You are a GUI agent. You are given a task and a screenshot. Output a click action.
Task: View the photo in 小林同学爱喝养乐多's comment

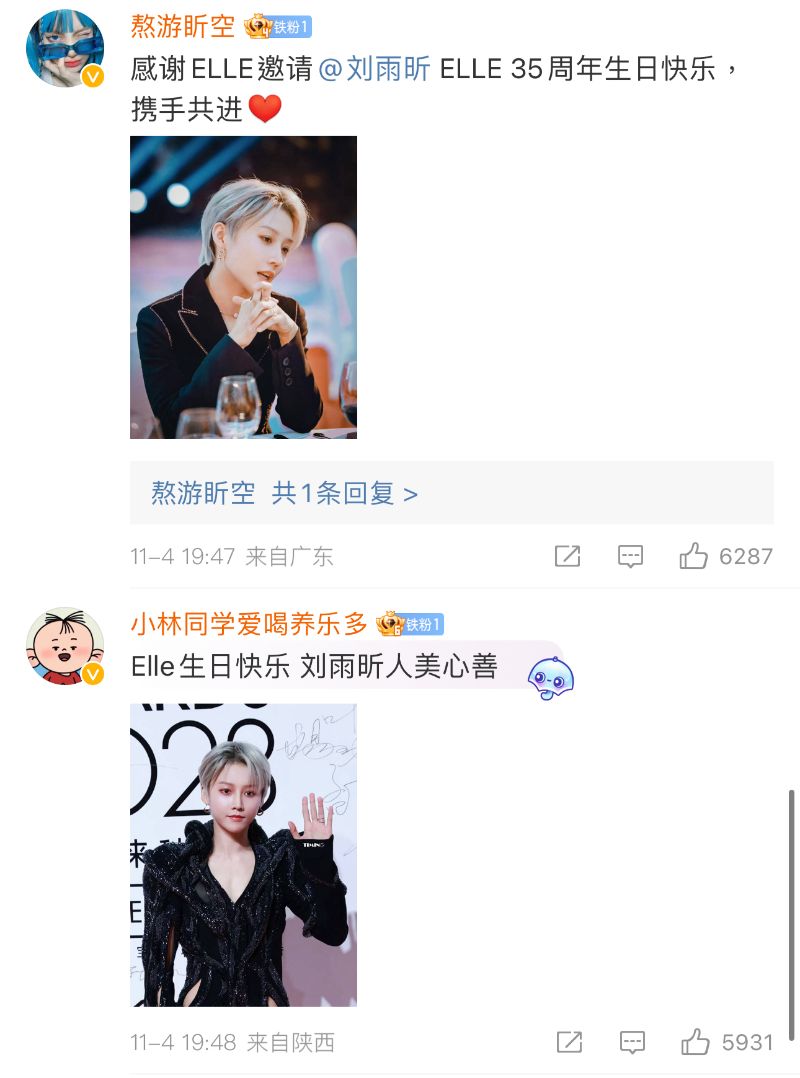tap(243, 855)
